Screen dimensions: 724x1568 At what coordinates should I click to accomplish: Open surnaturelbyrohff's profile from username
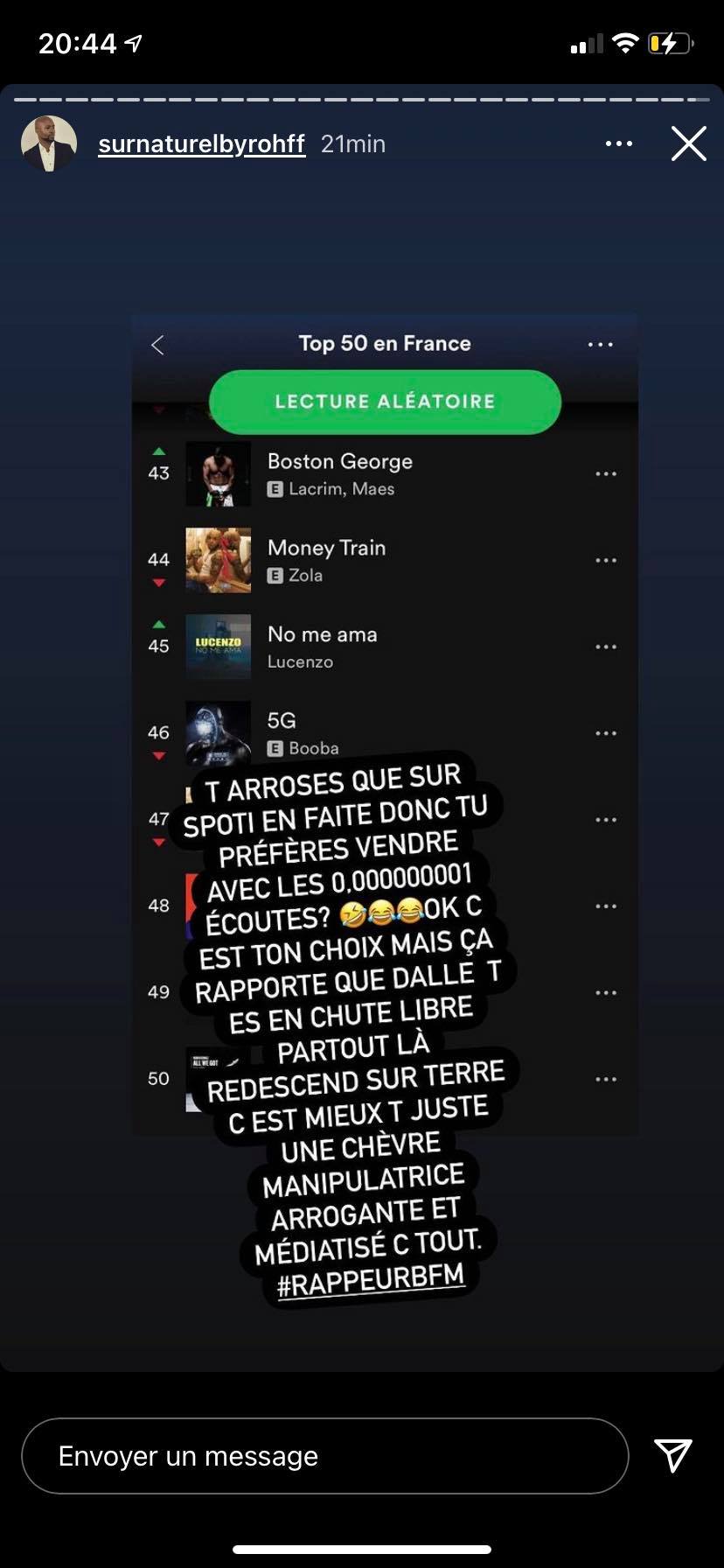pos(201,144)
